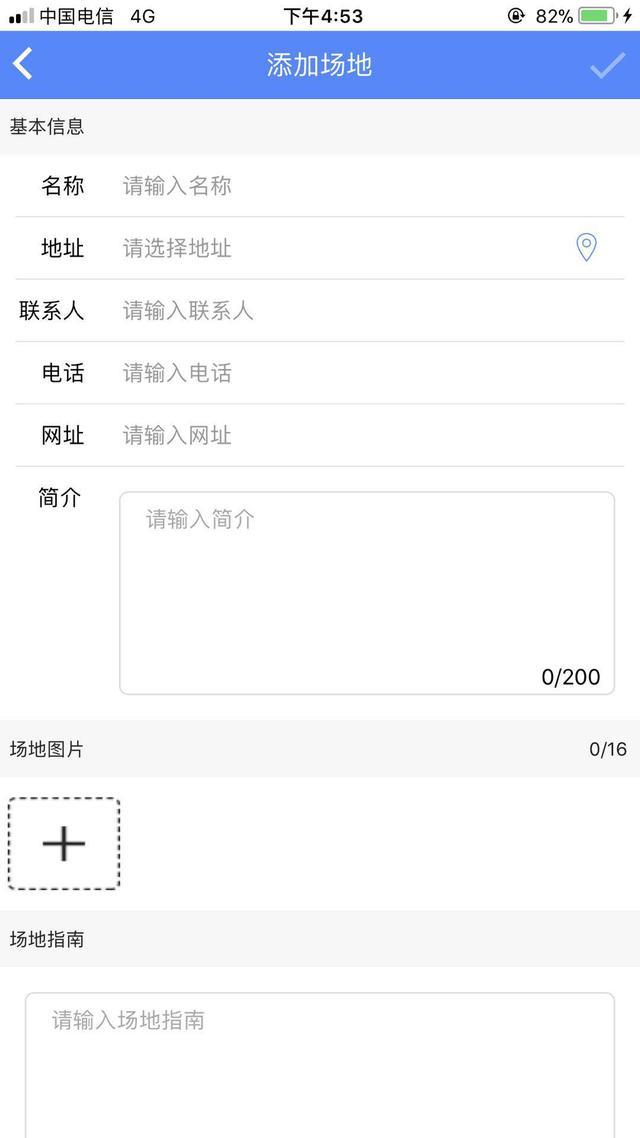Tap the 简介 introduction text area
Image resolution: width=640 pixels, height=1138 pixels.
[366, 592]
